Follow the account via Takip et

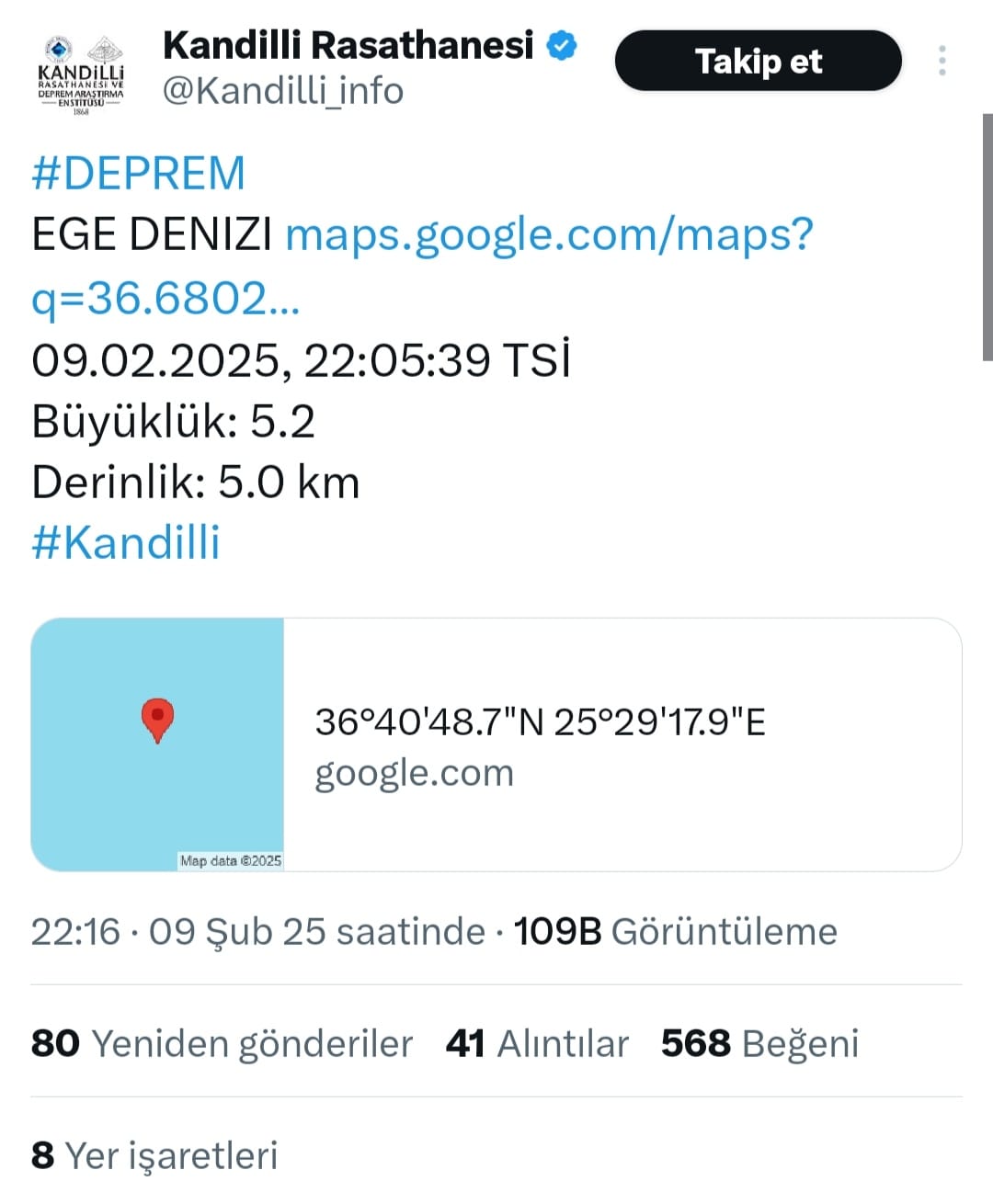[x=758, y=60]
